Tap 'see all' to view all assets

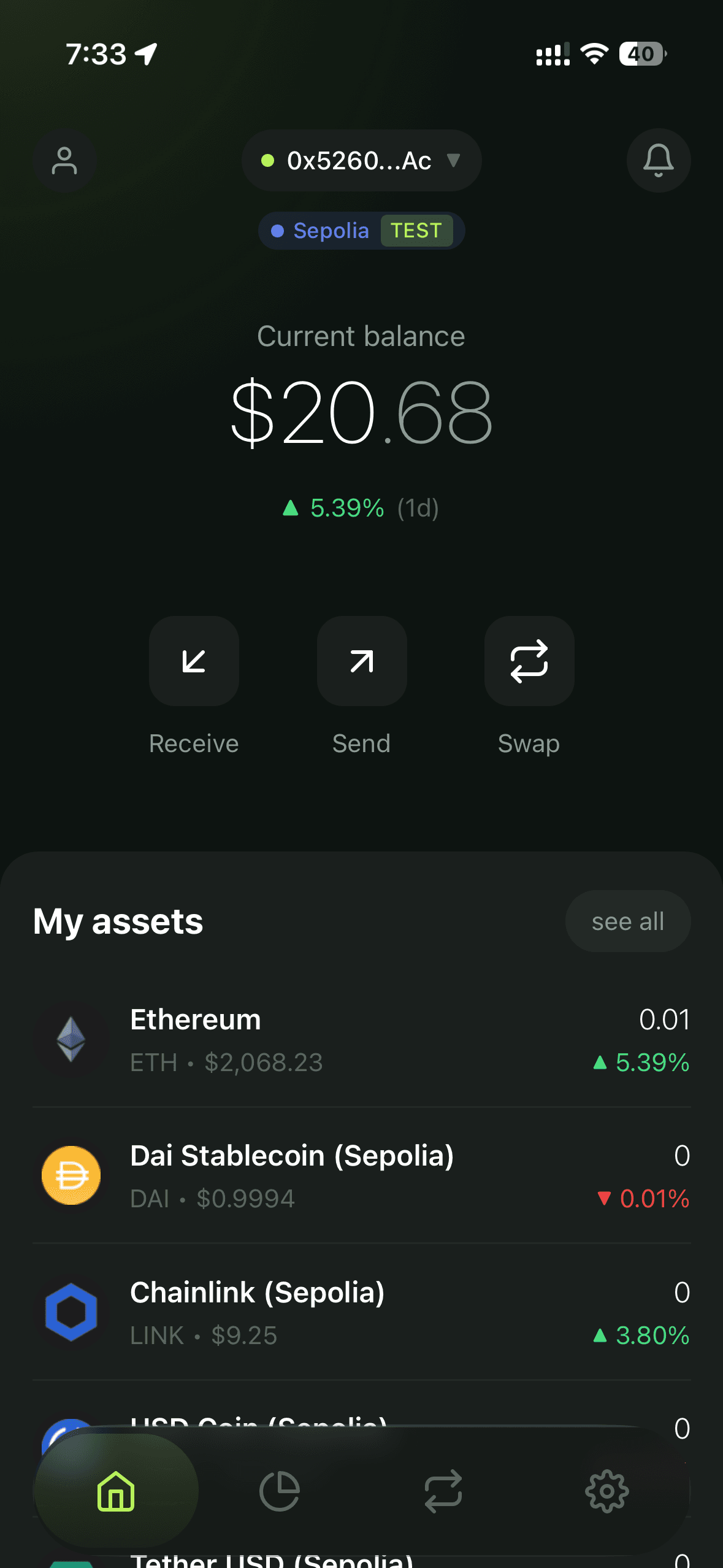627,920
